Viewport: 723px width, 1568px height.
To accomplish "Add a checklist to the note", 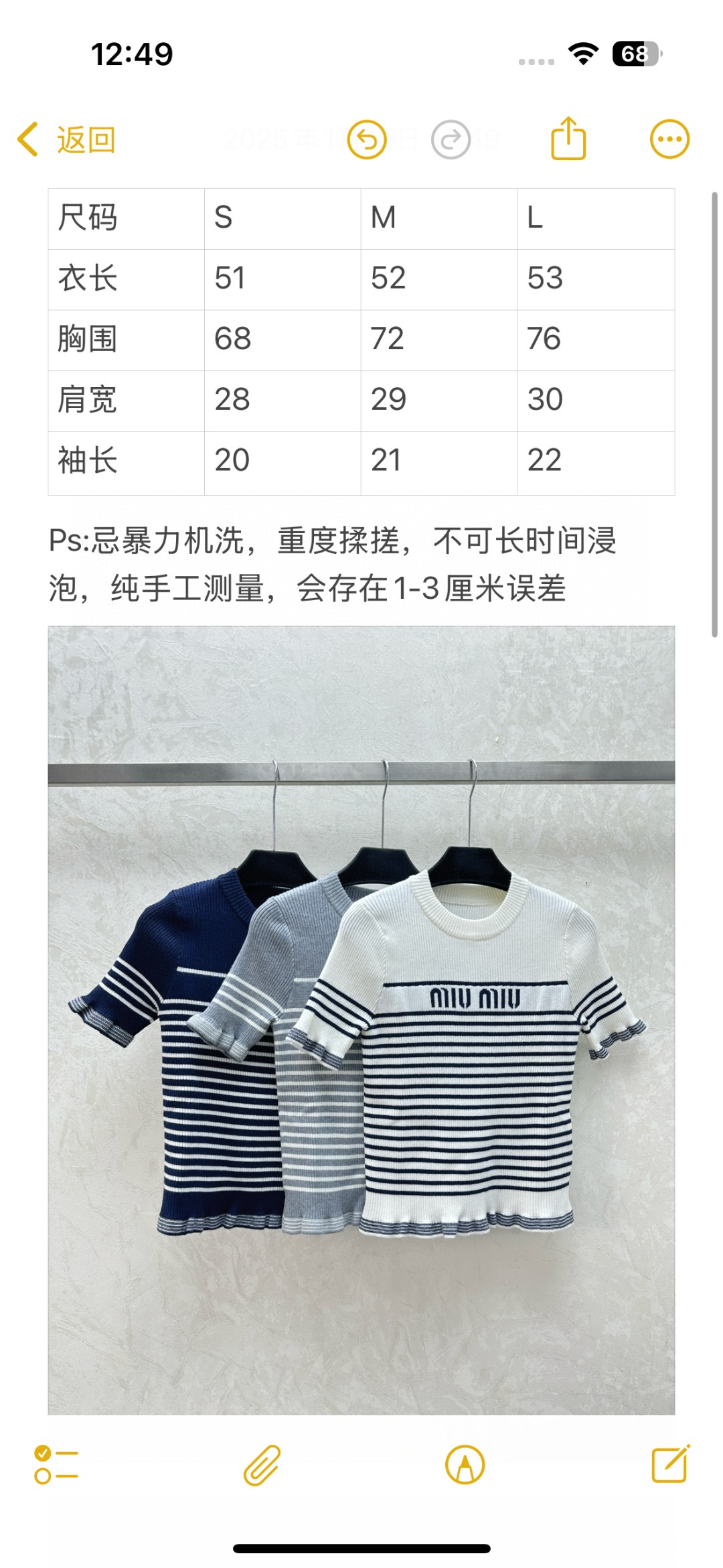I will click(56, 1465).
